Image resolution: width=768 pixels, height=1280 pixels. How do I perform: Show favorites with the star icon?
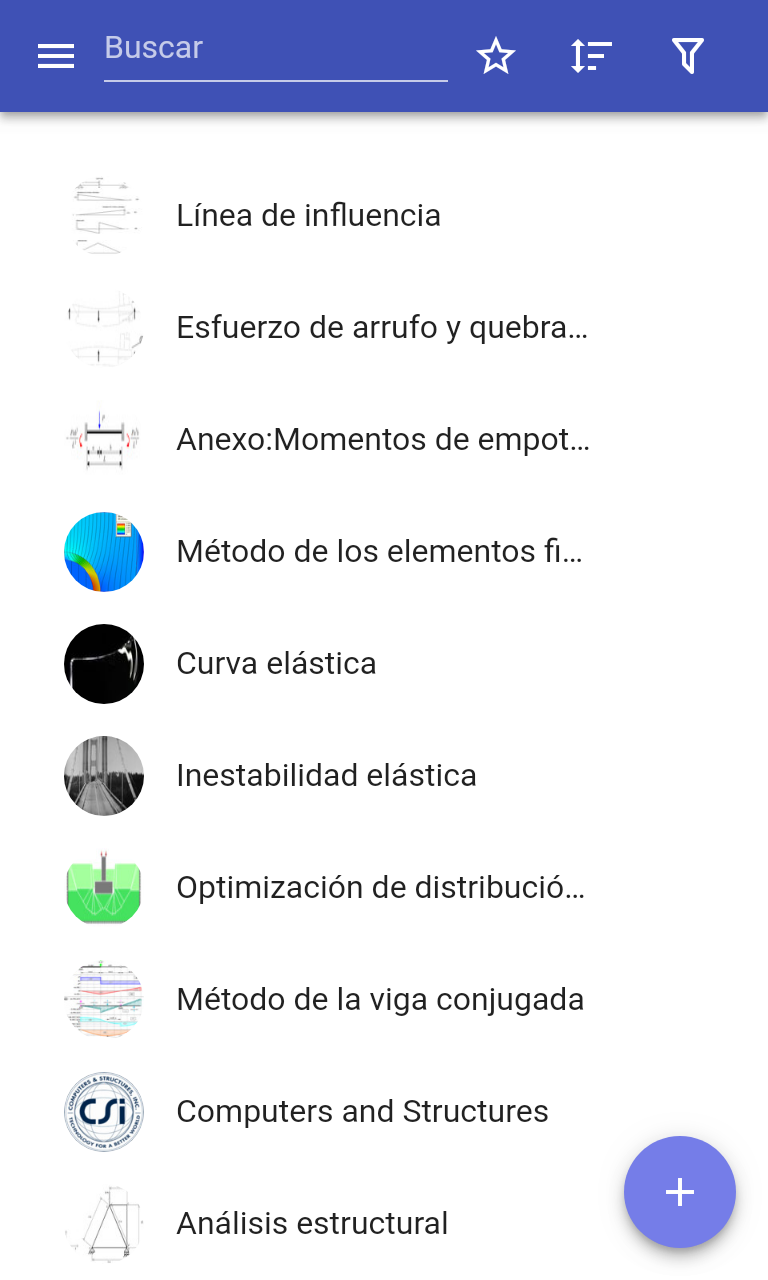[495, 57]
